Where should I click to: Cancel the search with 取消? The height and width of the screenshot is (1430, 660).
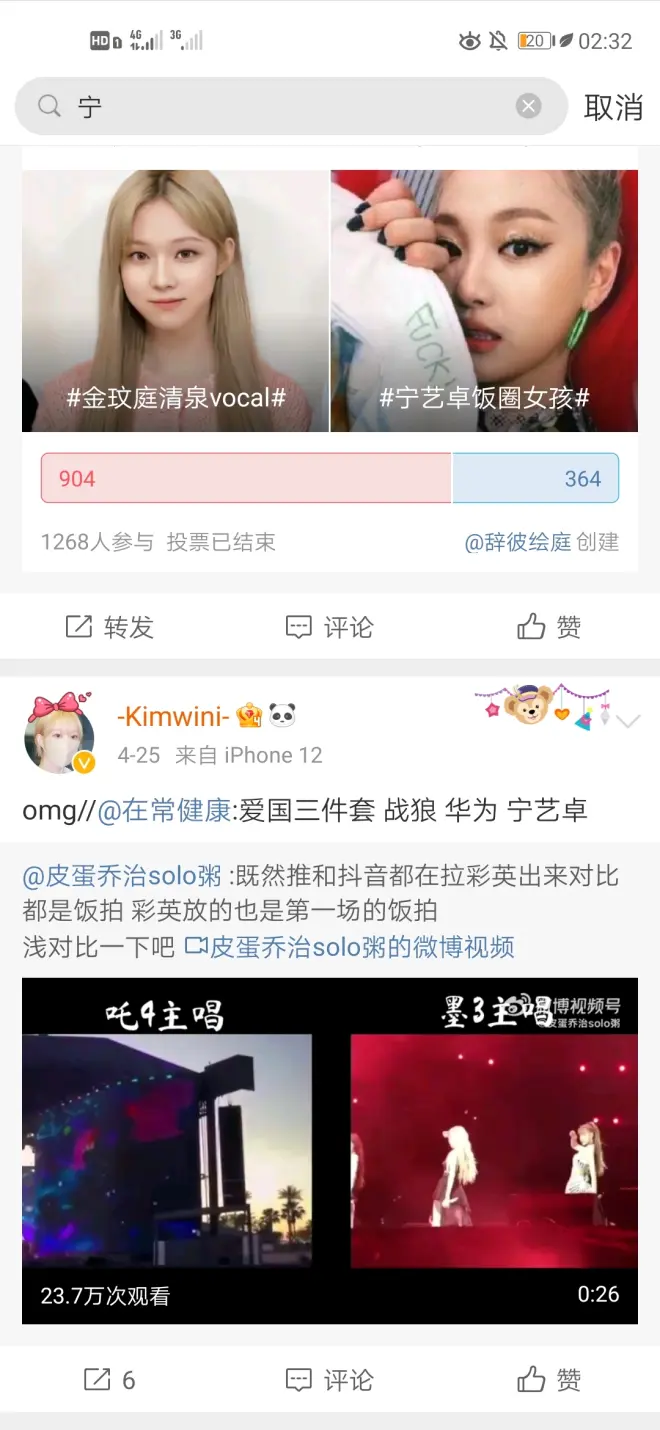[x=613, y=107]
